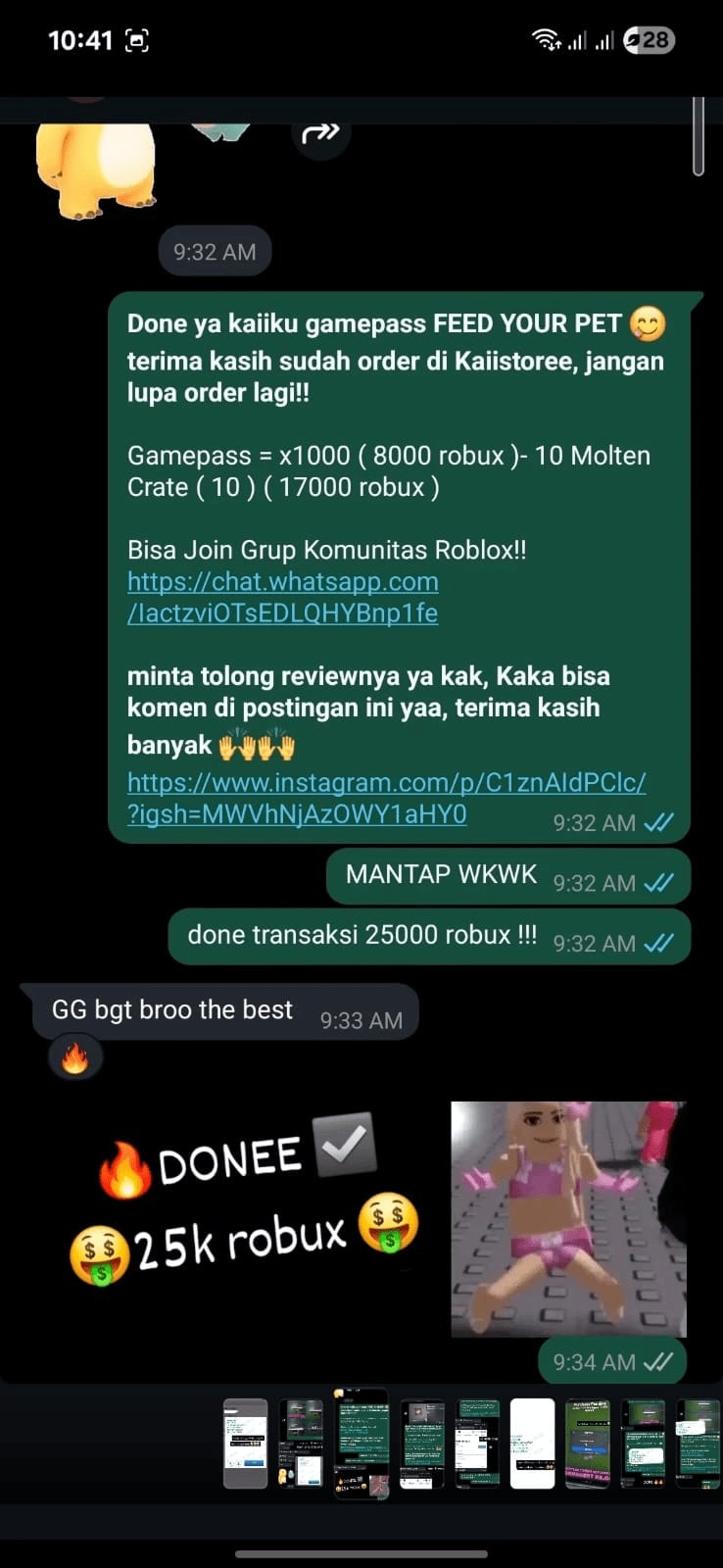Select the all-white thumbnail in the filmstrip
Screen dimensions: 723x1568
point(533,1444)
